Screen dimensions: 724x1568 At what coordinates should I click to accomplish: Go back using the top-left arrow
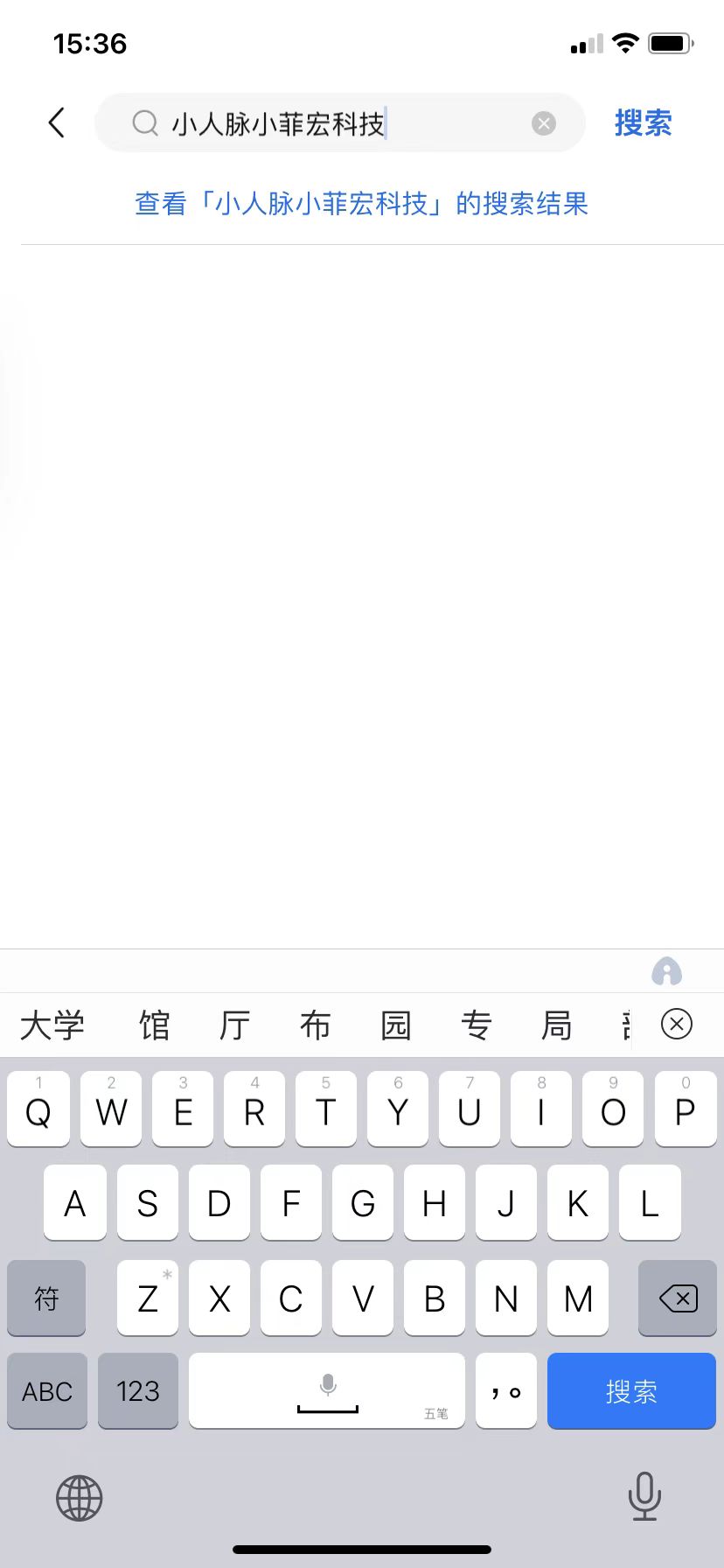point(57,122)
